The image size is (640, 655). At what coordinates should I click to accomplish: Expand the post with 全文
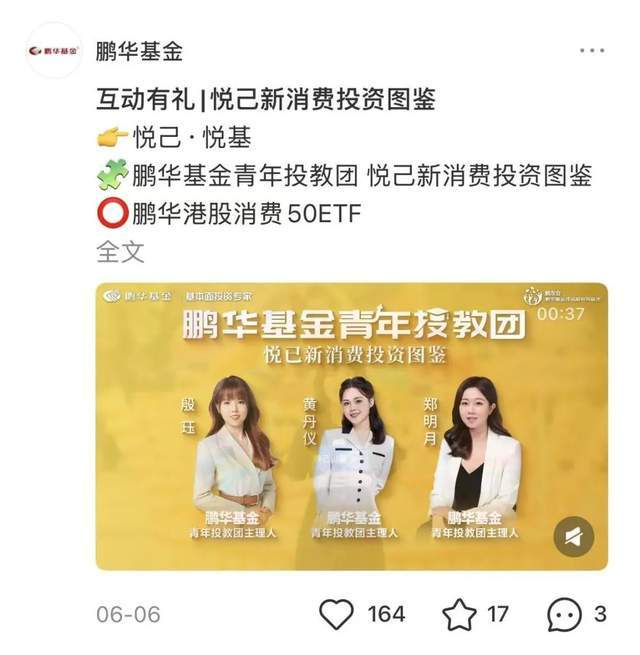[x=120, y=251]
